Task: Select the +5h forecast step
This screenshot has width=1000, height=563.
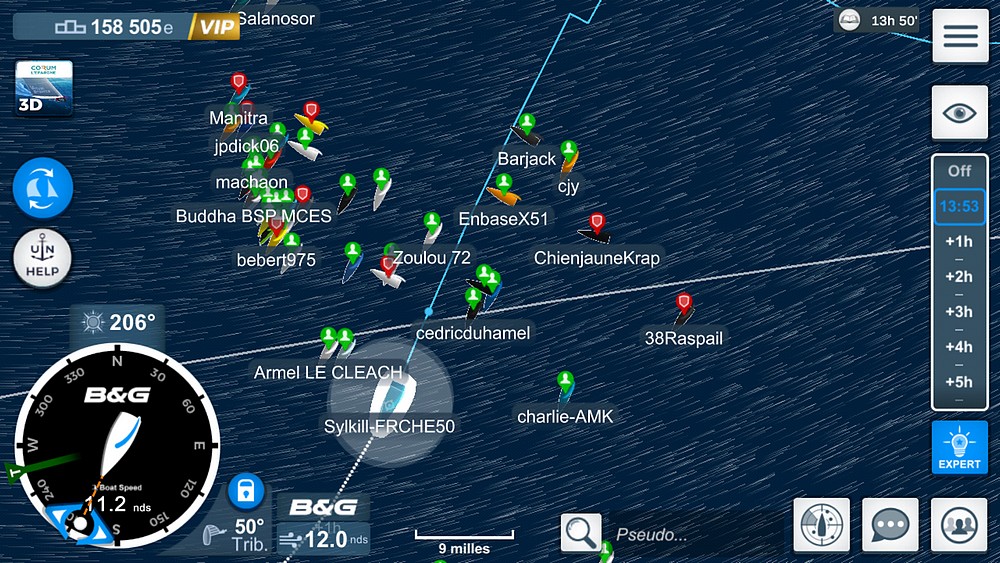Action: 959,382
